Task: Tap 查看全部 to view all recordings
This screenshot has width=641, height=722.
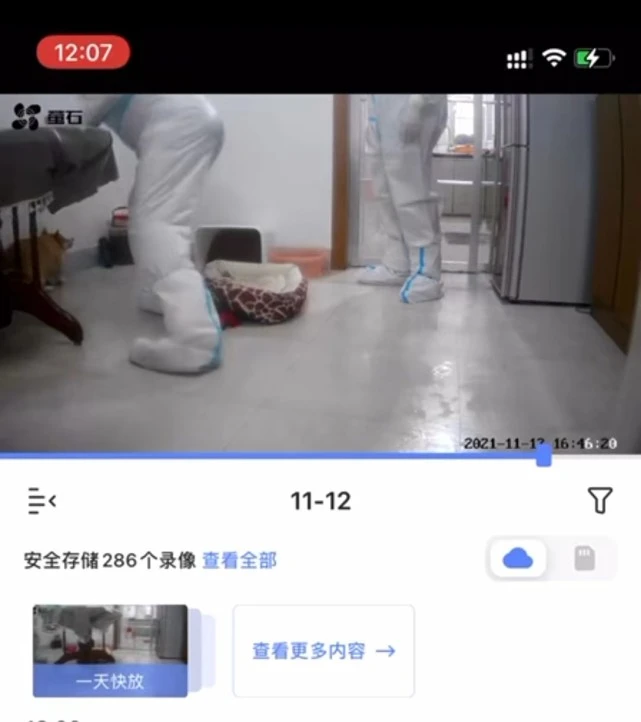Action: 239,560
